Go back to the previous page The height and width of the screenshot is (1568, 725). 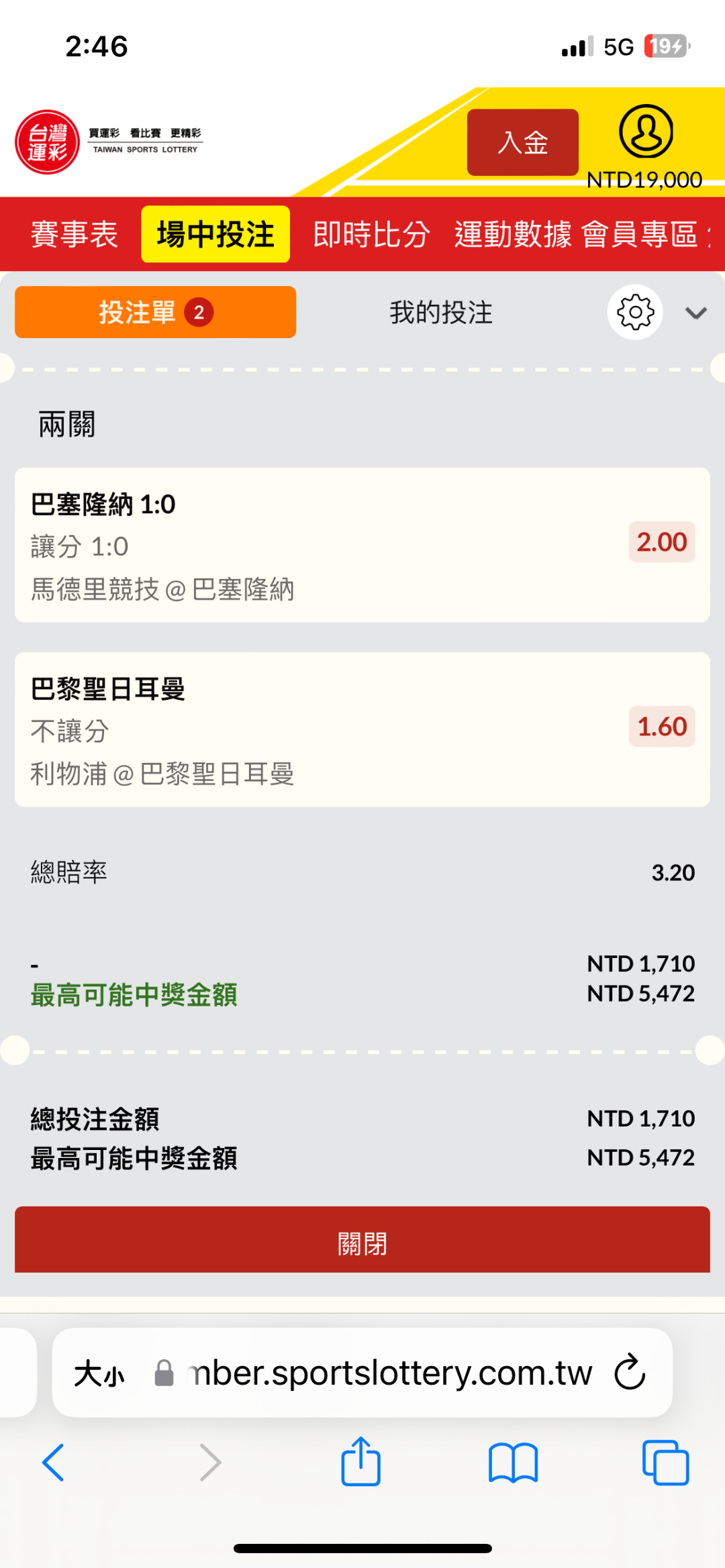[53, 1462]
